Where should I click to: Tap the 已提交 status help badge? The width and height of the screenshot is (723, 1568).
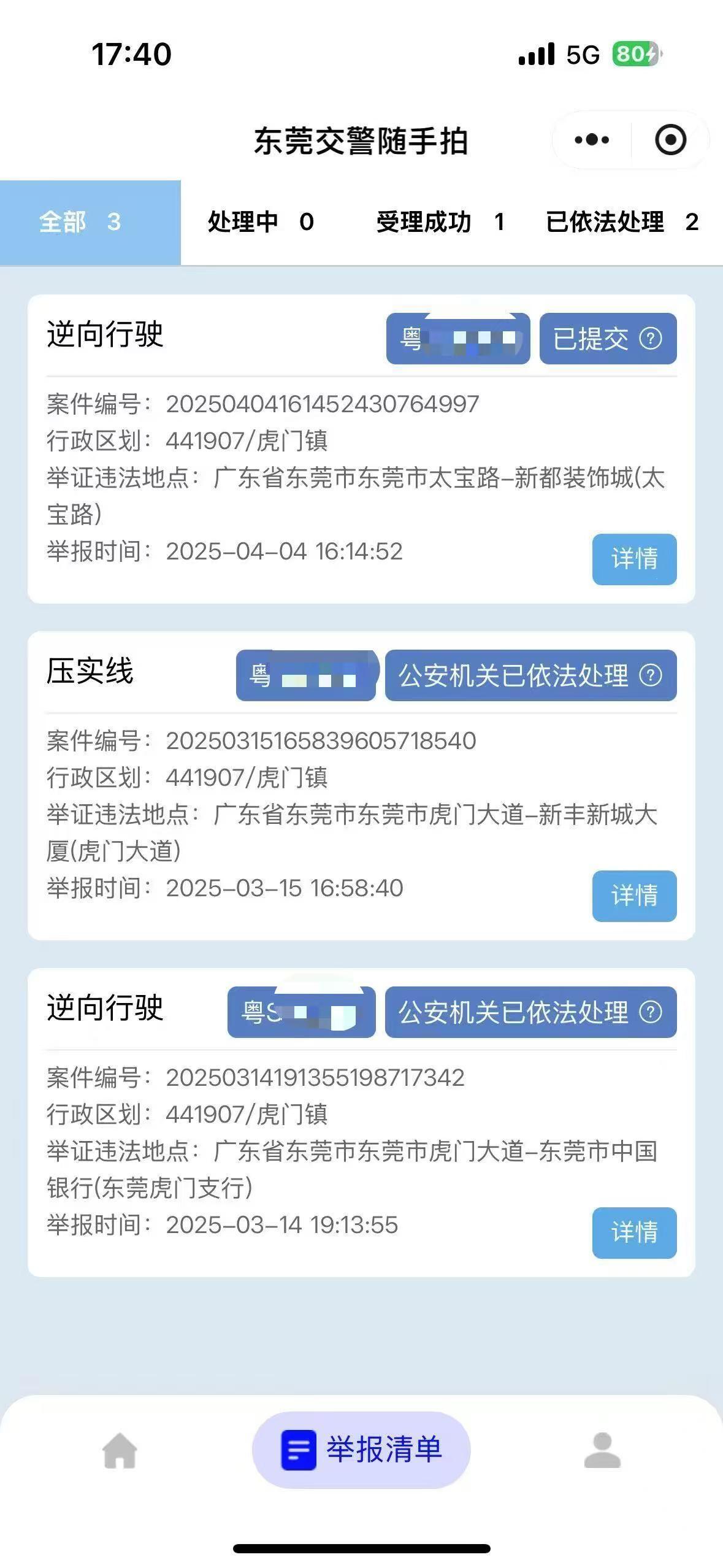(x=608, y=339)
